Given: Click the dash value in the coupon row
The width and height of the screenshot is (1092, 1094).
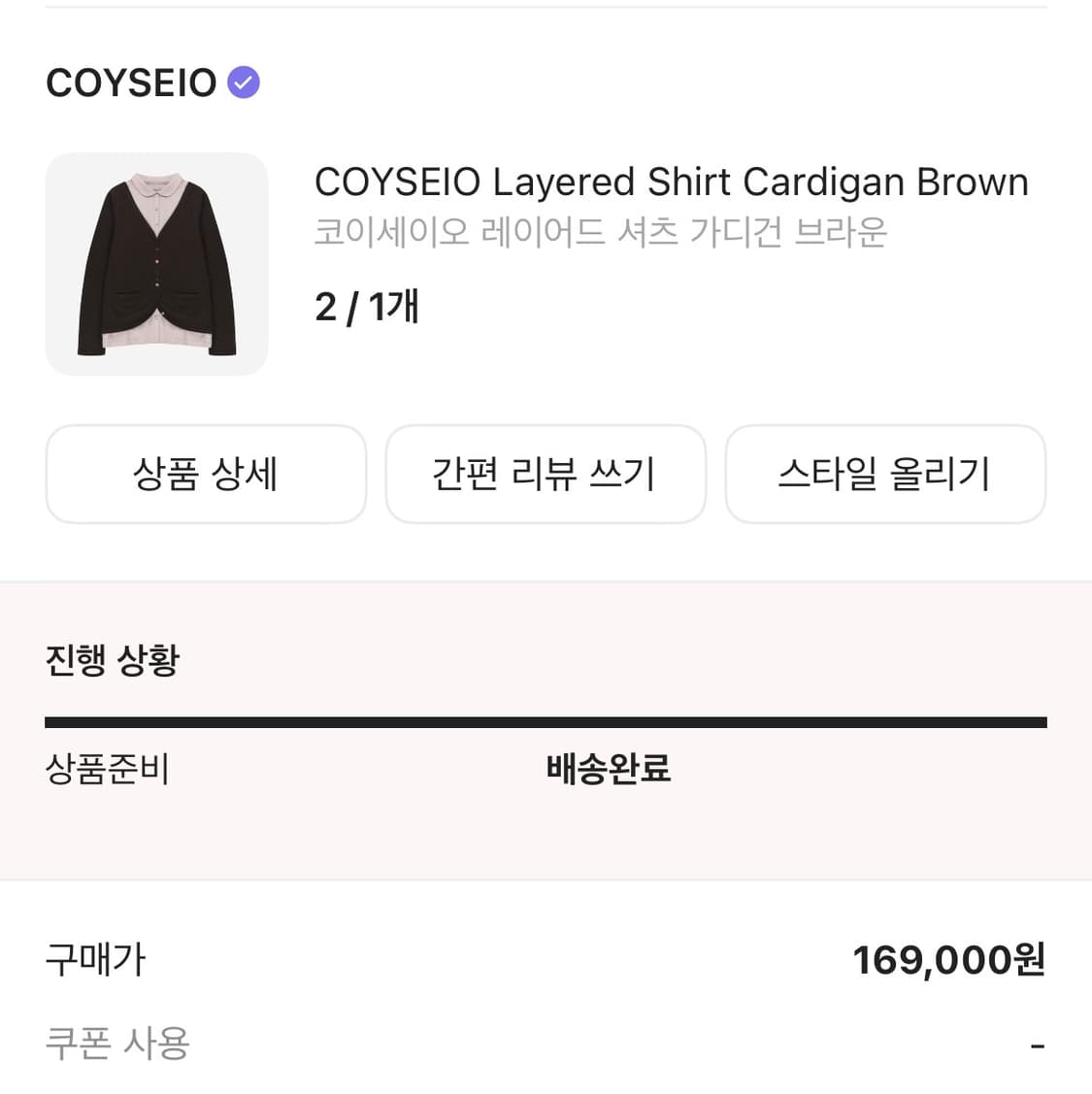Looking at the screenshot, I should pos(1038,1044).
